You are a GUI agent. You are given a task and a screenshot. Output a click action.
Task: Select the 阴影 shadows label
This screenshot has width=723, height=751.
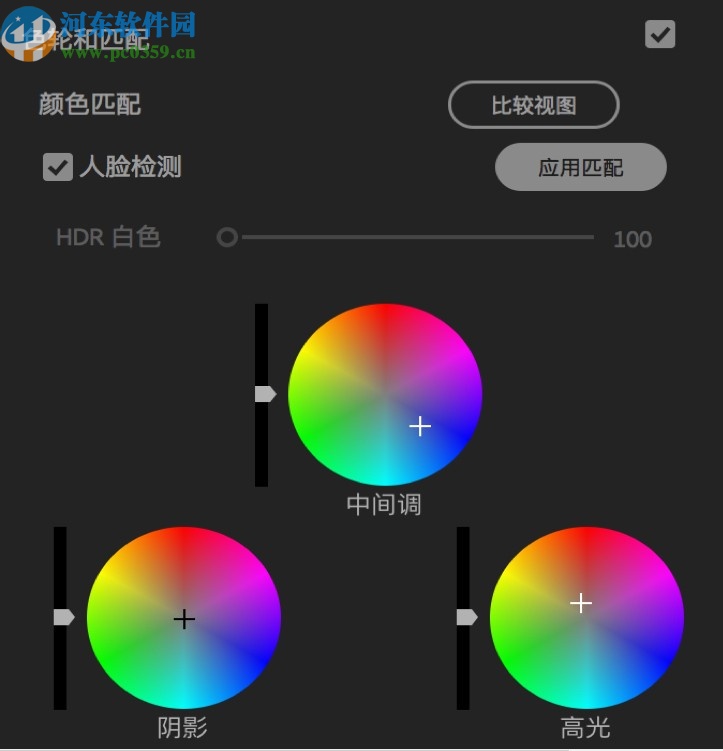(181, 728)
